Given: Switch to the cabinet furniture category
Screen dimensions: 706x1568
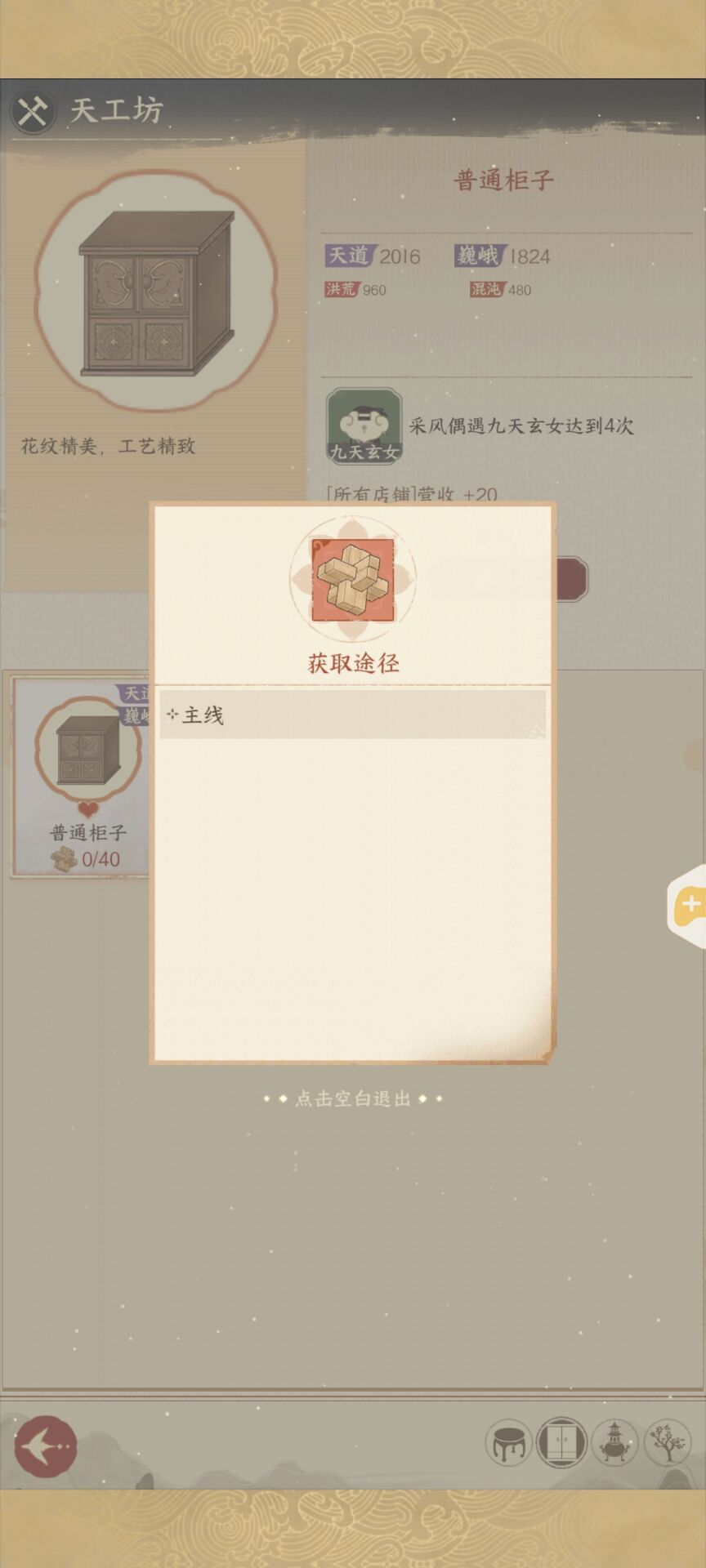Looking at the screenshot, I should [561, 1443].
